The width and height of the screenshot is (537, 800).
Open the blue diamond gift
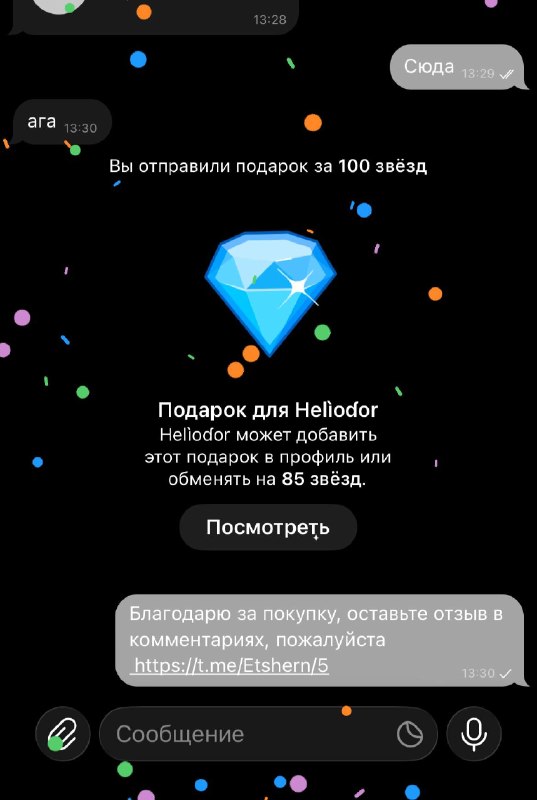[270, 293]
